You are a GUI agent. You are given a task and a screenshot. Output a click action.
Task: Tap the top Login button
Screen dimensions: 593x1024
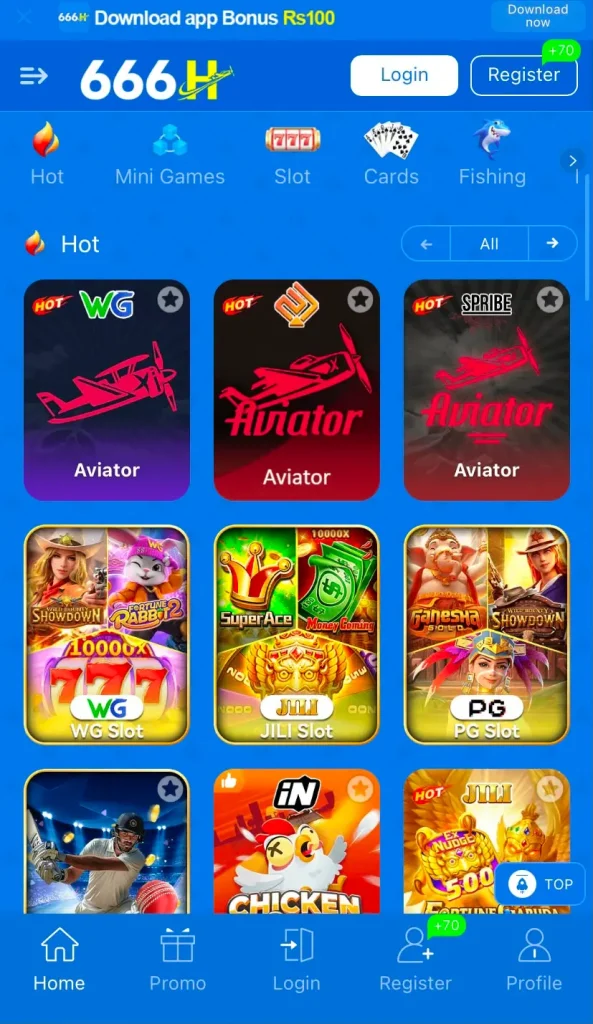click(404, 75)
